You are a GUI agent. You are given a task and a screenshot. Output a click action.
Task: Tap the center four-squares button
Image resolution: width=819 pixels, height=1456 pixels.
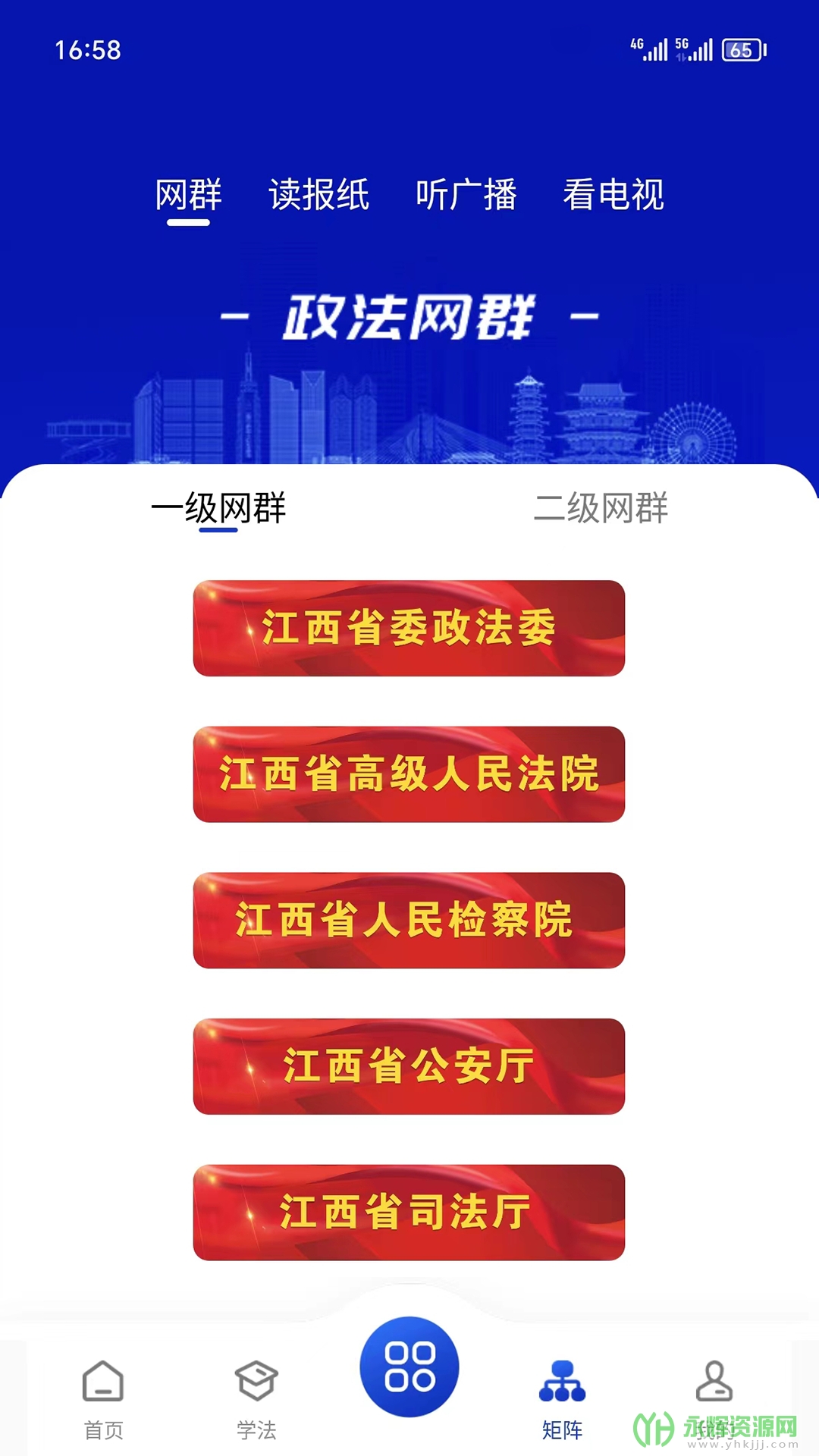click(409, 1367)
